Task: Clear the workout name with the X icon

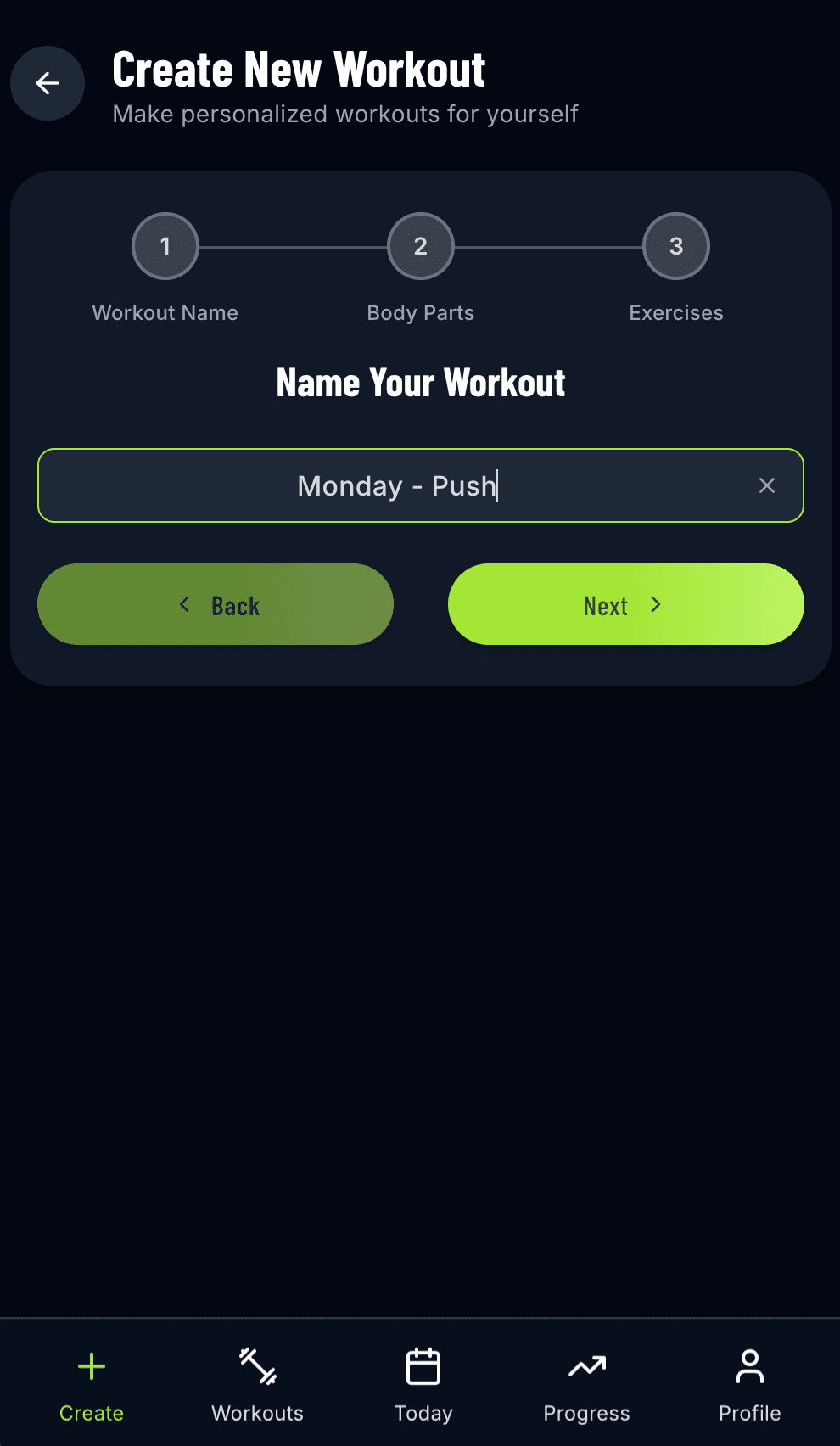Action: click(767, 485)
